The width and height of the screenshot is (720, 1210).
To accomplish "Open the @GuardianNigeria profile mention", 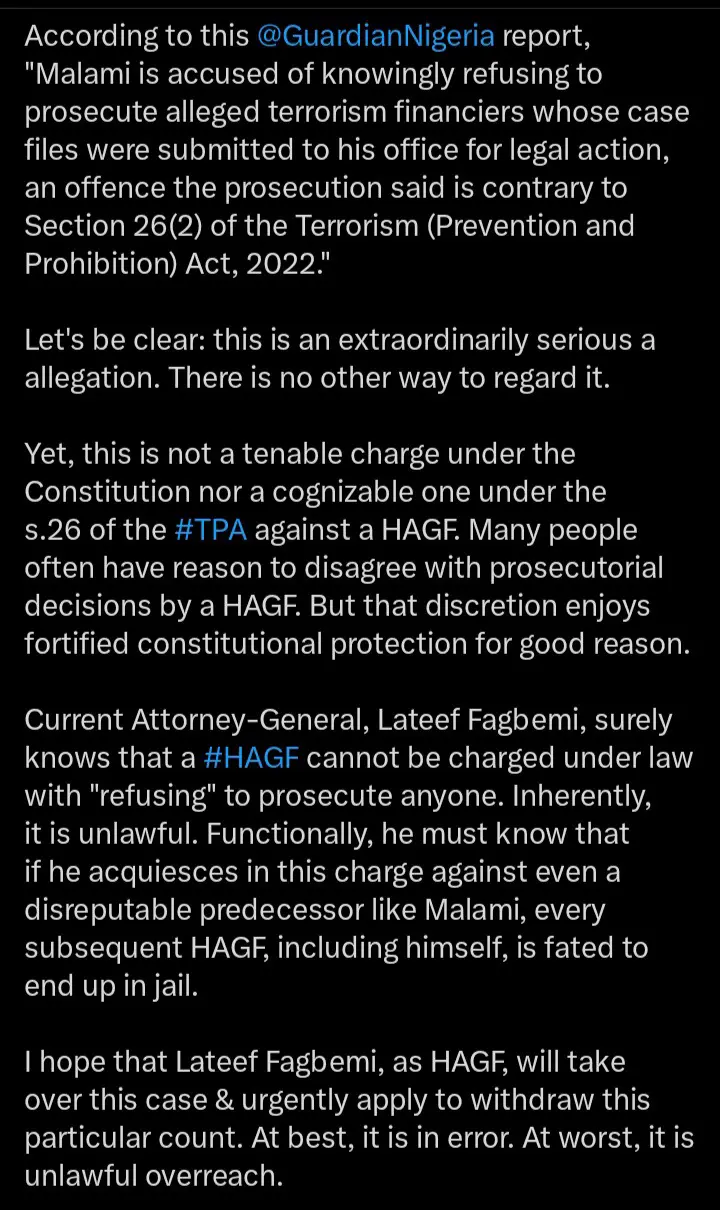I will (x=375, y=36).
